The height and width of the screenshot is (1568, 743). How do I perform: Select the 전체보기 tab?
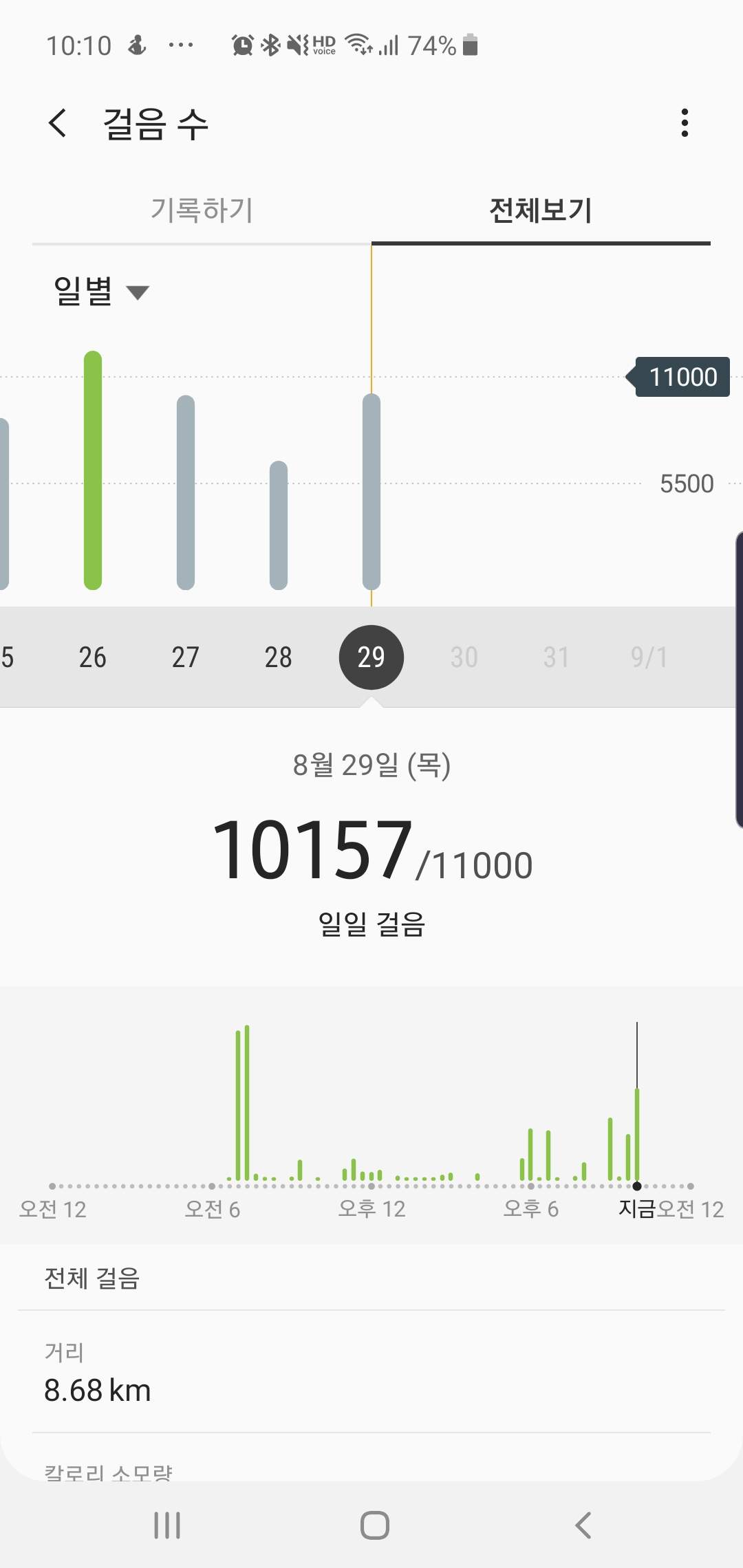[541, 210]
